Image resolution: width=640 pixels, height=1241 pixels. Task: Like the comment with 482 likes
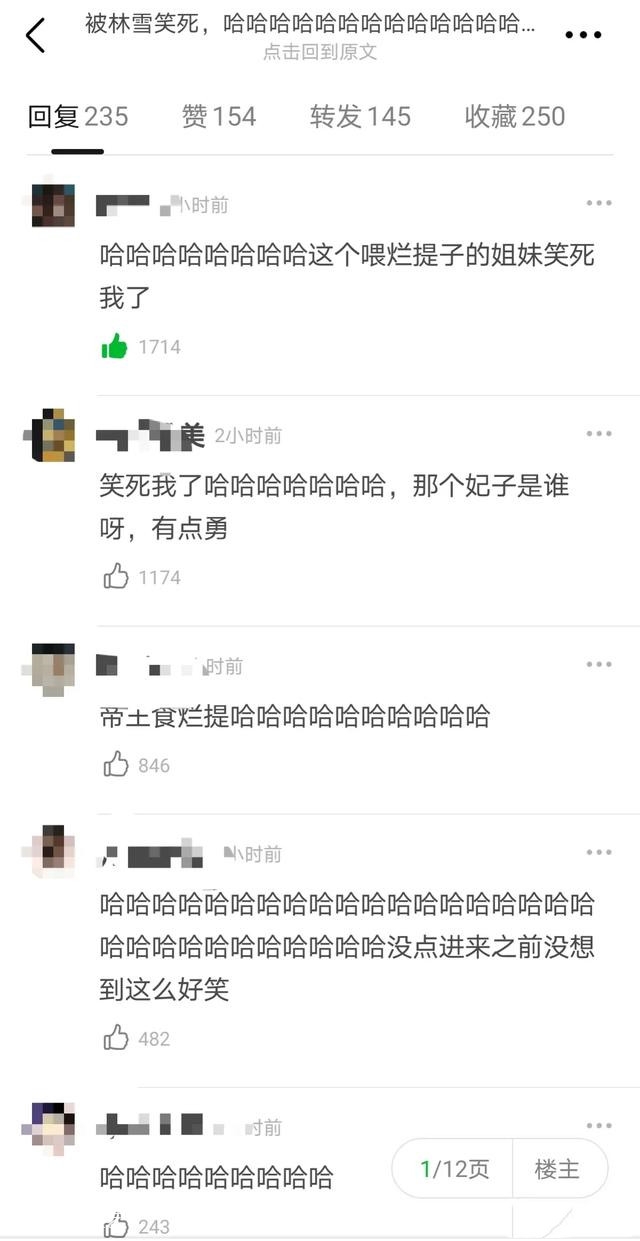116,1038
